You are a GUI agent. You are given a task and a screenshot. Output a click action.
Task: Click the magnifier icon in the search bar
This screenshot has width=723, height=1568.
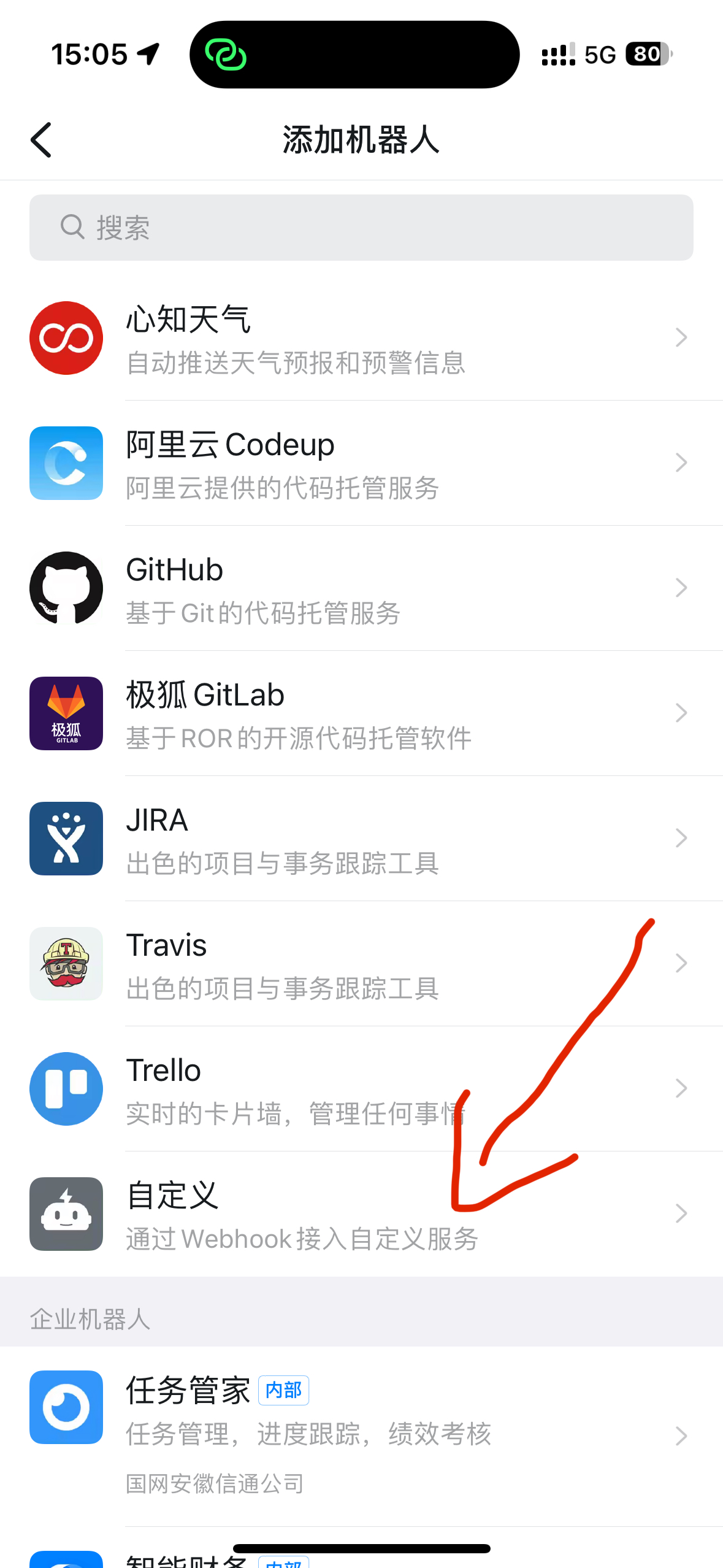pos(72,227)
